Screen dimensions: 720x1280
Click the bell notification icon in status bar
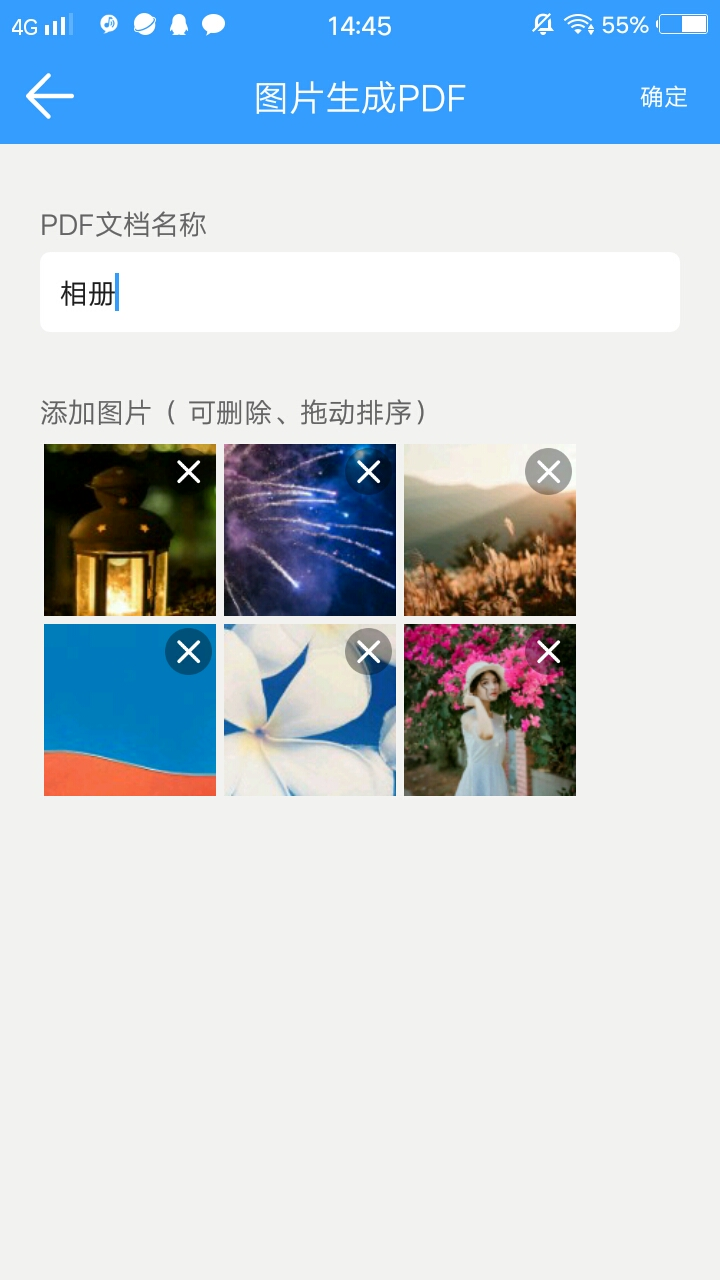179,24
